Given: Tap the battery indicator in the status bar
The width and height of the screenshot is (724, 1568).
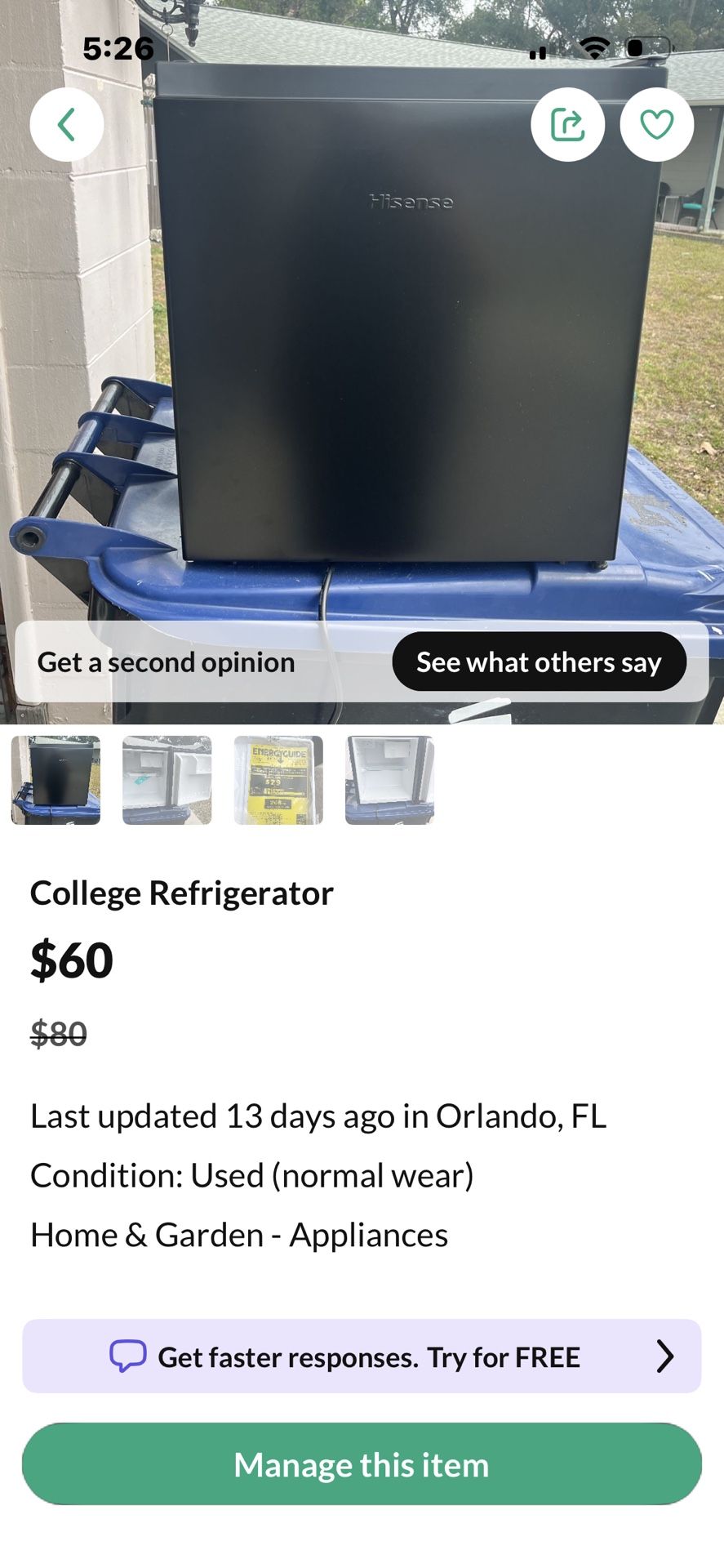Looking at the screenshot, I should [x=640, y=48].
